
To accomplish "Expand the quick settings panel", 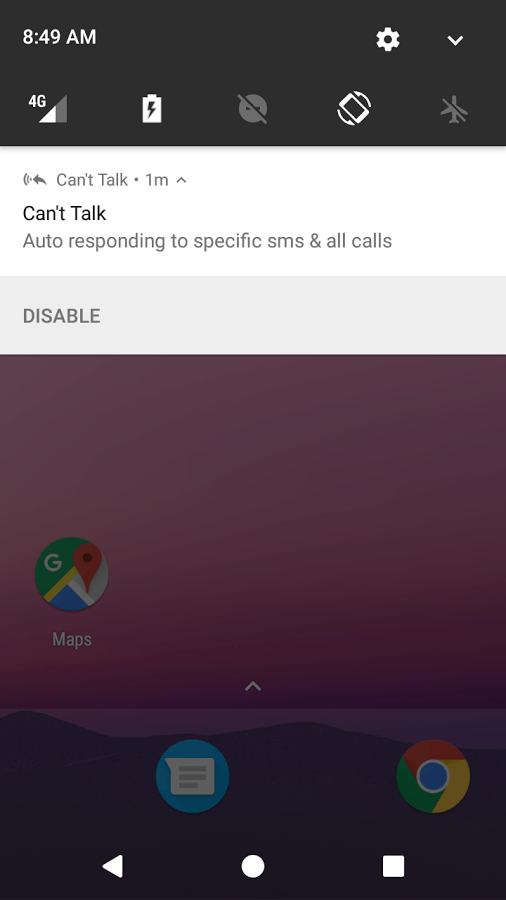I will click(x=455, y=40).
